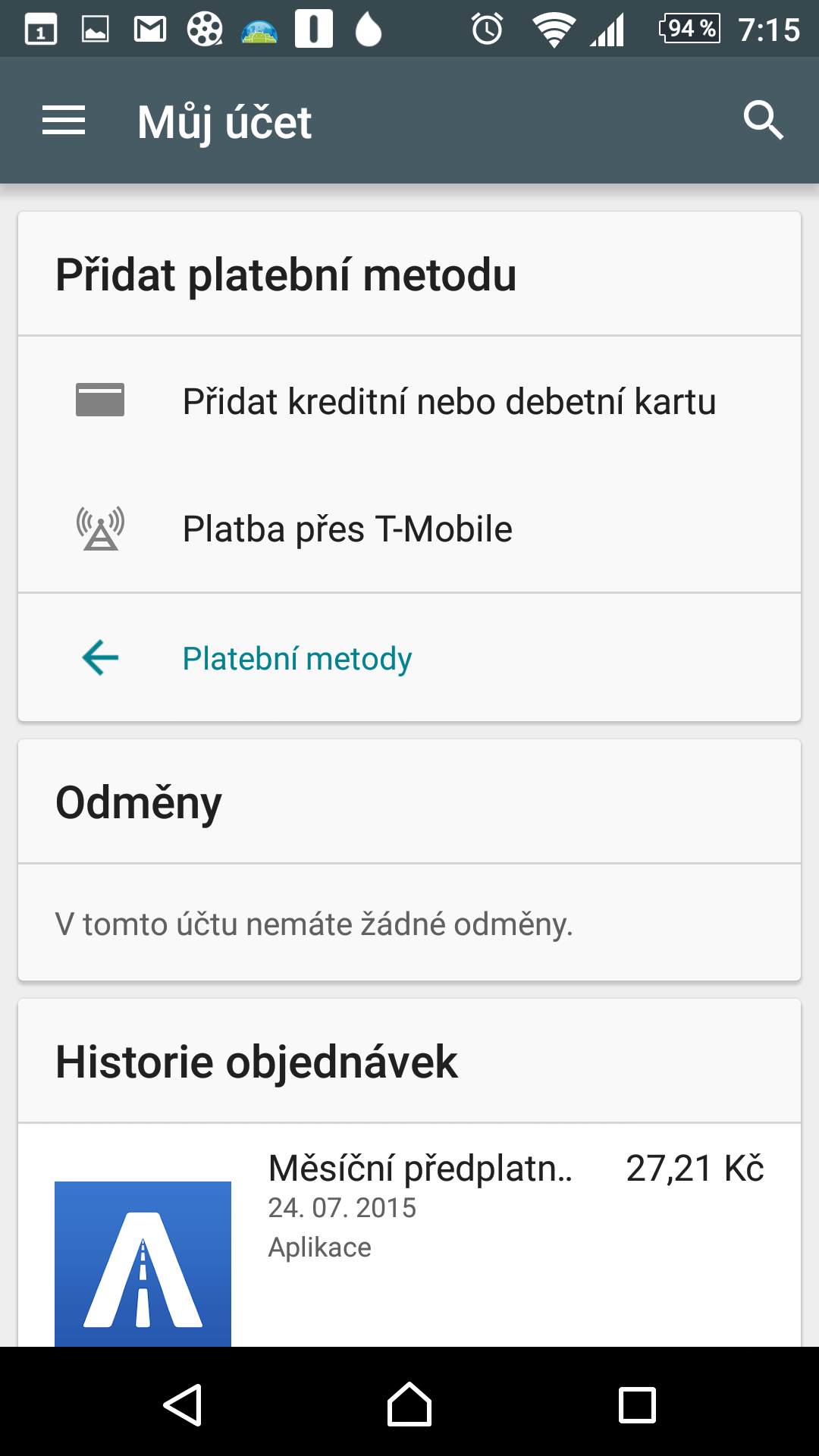
Task: Tap the search magnifier icon
Action: [x=763, y=121]
